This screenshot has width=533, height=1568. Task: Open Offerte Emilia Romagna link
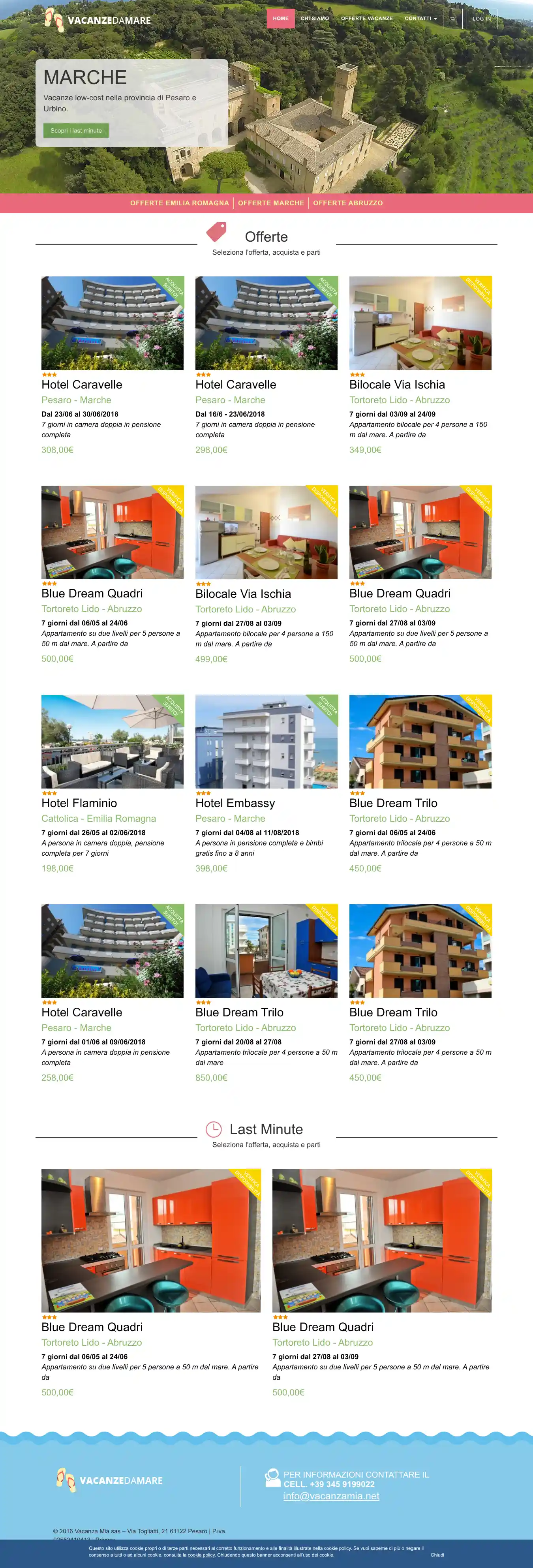click(180, 203)
